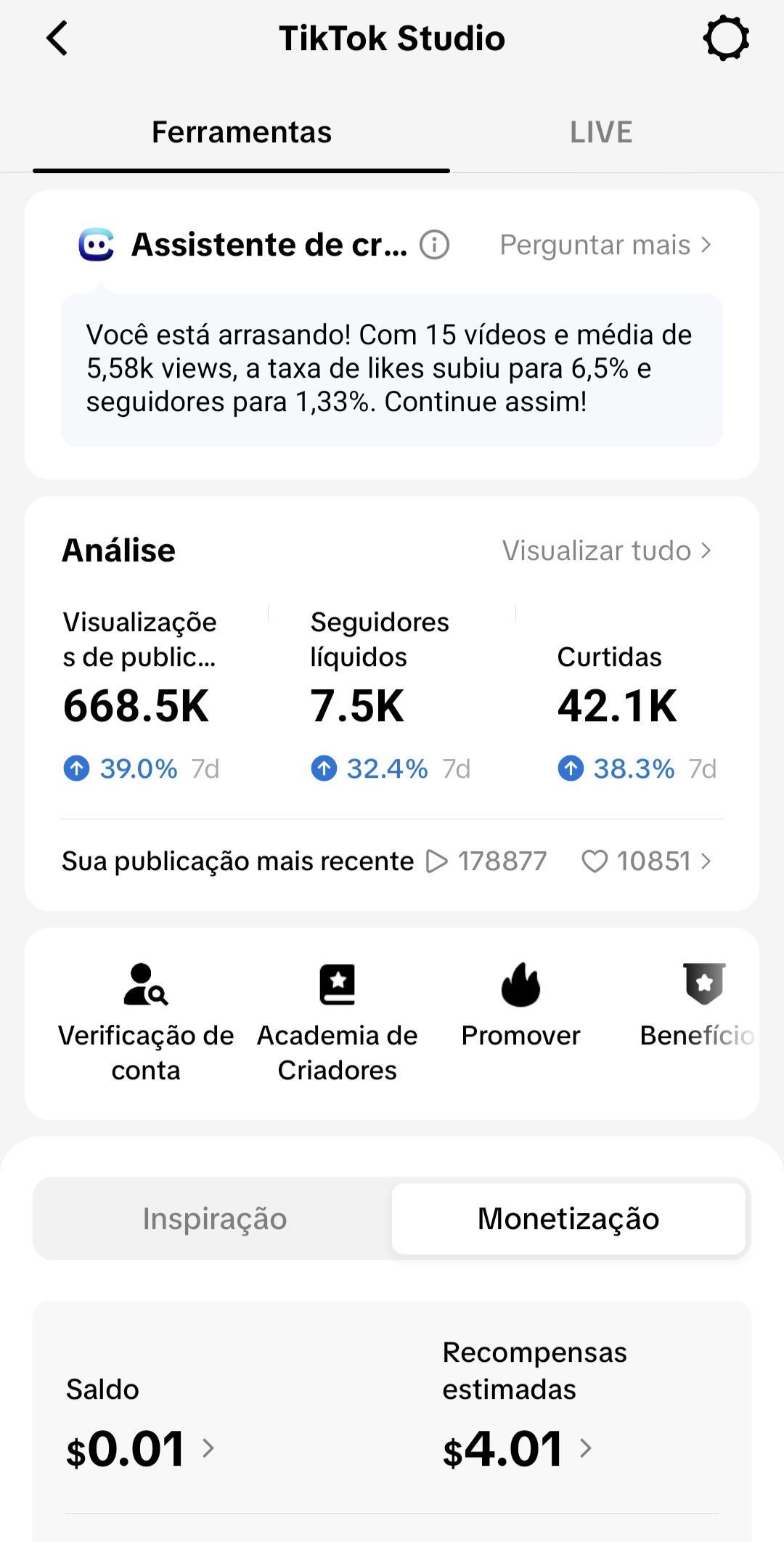Select the Ferramentas tab
Screen dimensions: 784x1542
click(x=241, y=132)
